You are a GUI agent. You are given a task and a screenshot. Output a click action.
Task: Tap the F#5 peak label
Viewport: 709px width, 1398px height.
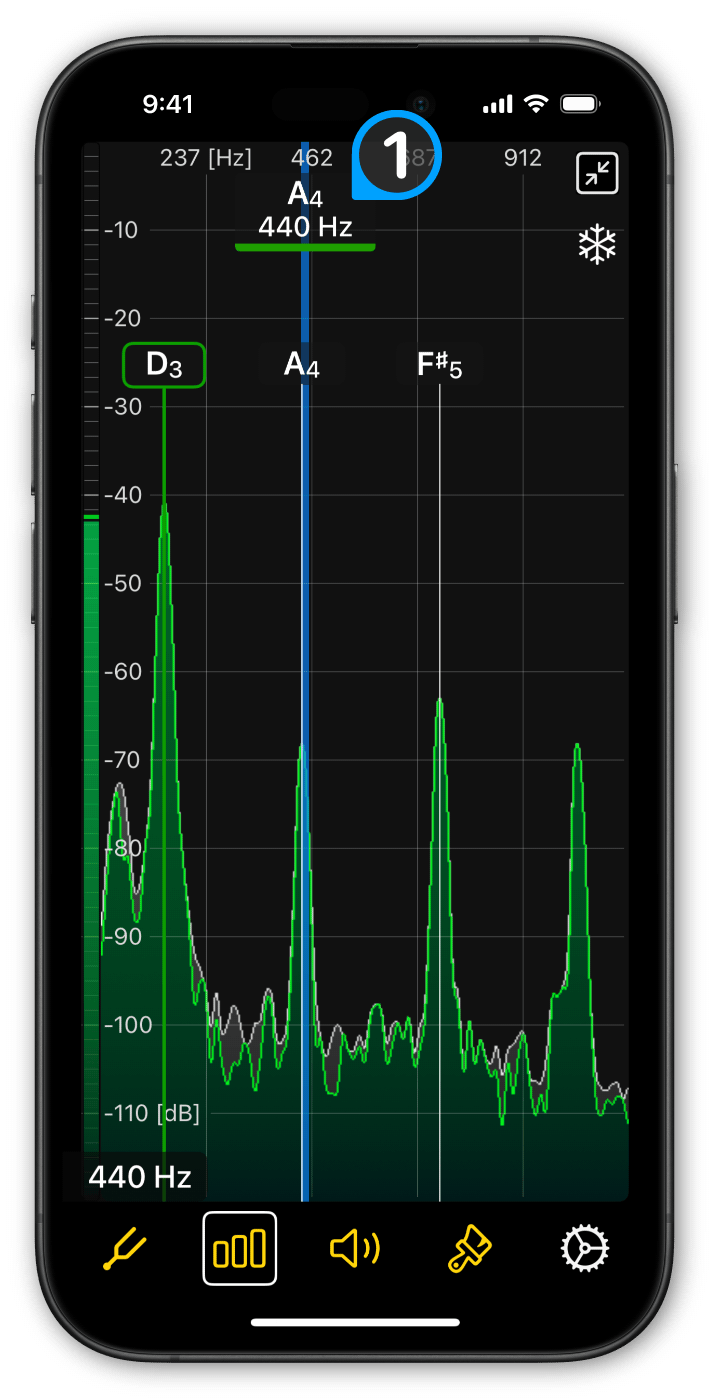(x=440, y=365)
